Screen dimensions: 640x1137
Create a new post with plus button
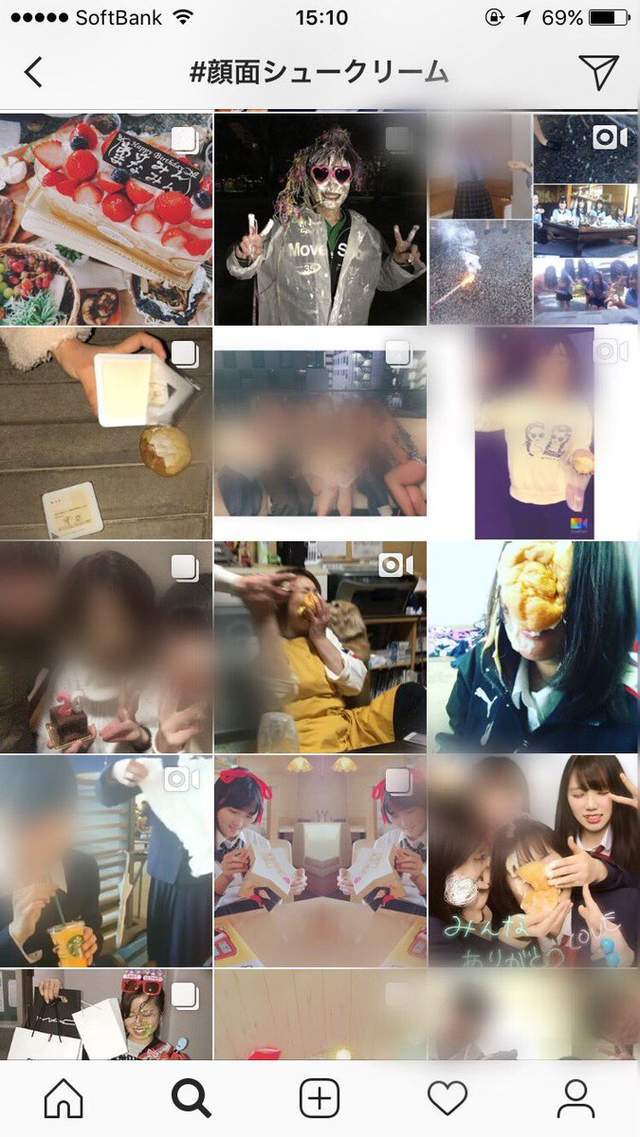coord(319,1099)
